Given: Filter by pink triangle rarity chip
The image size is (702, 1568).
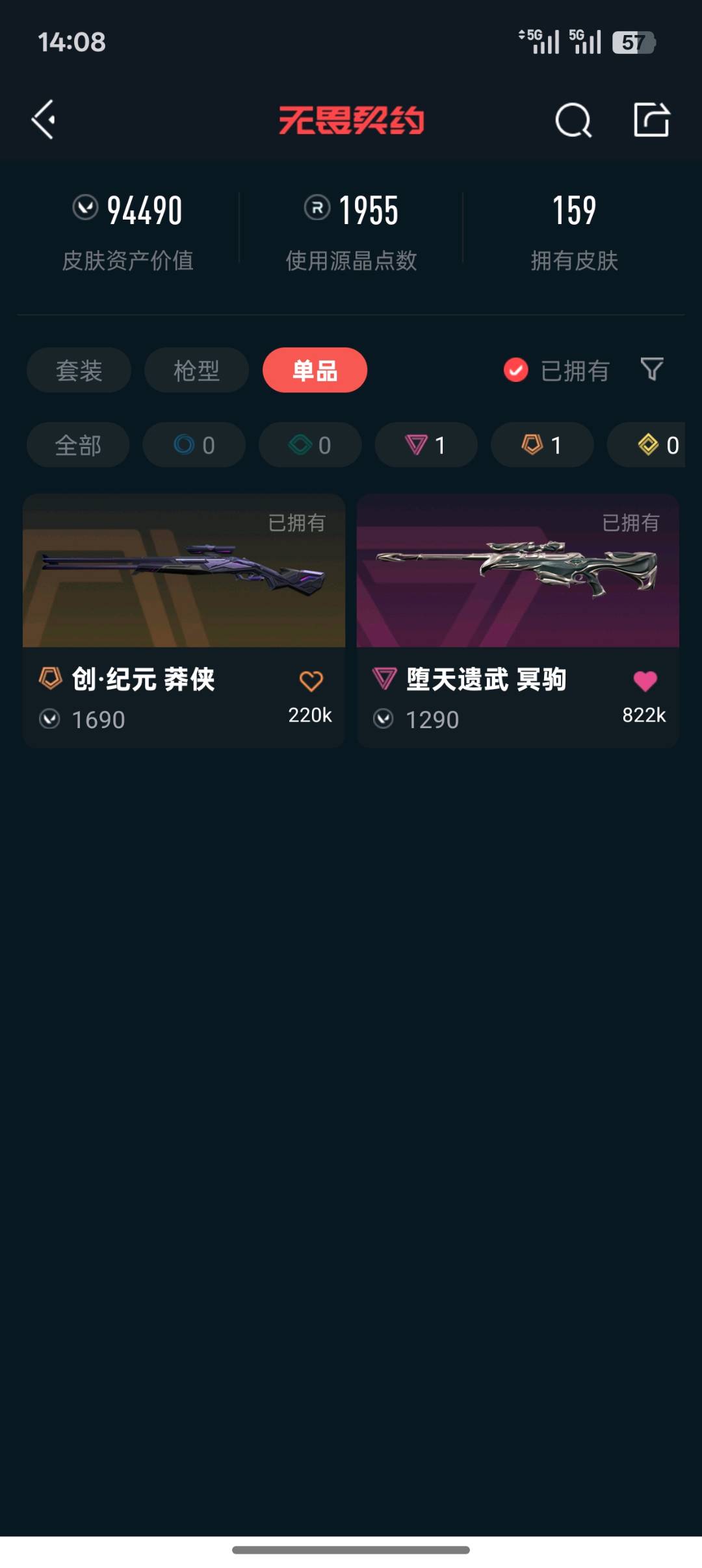Looking at the screenshot, I should tap(426, 445).
